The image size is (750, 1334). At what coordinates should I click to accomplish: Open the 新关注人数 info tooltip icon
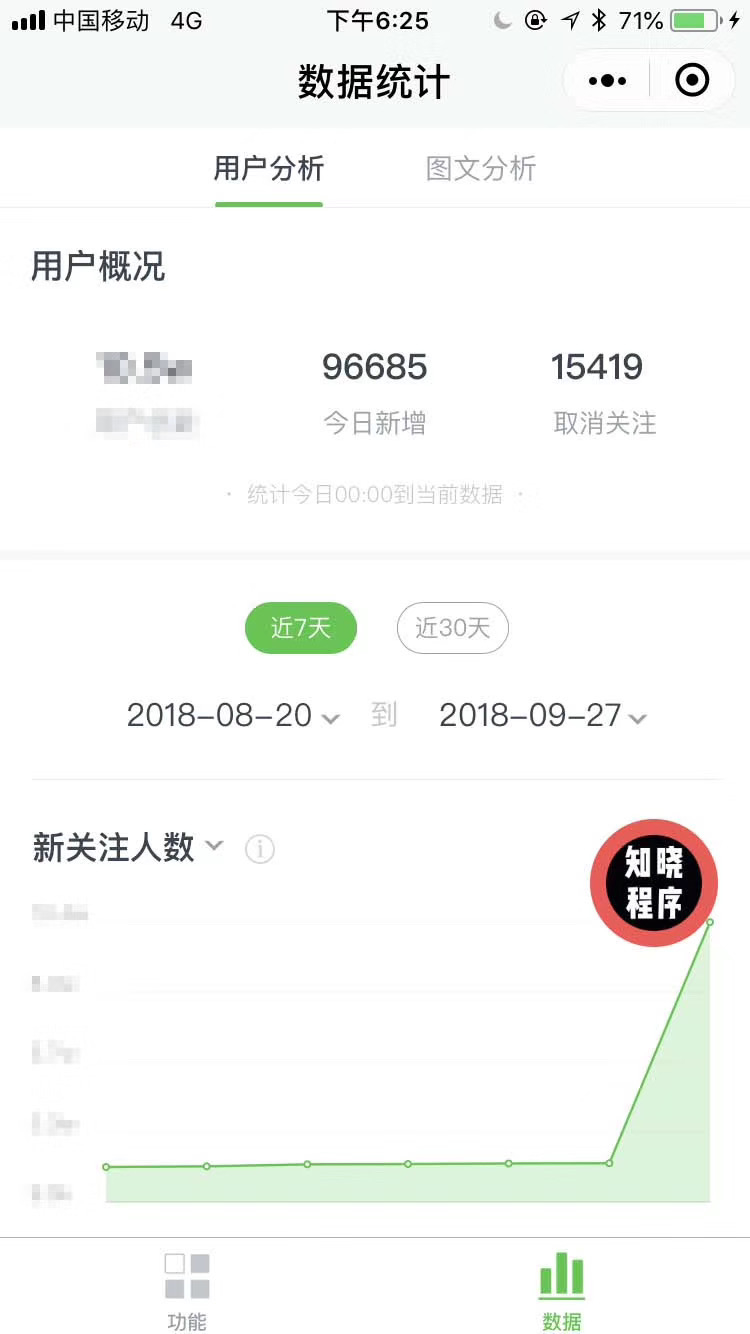[259, 849]
